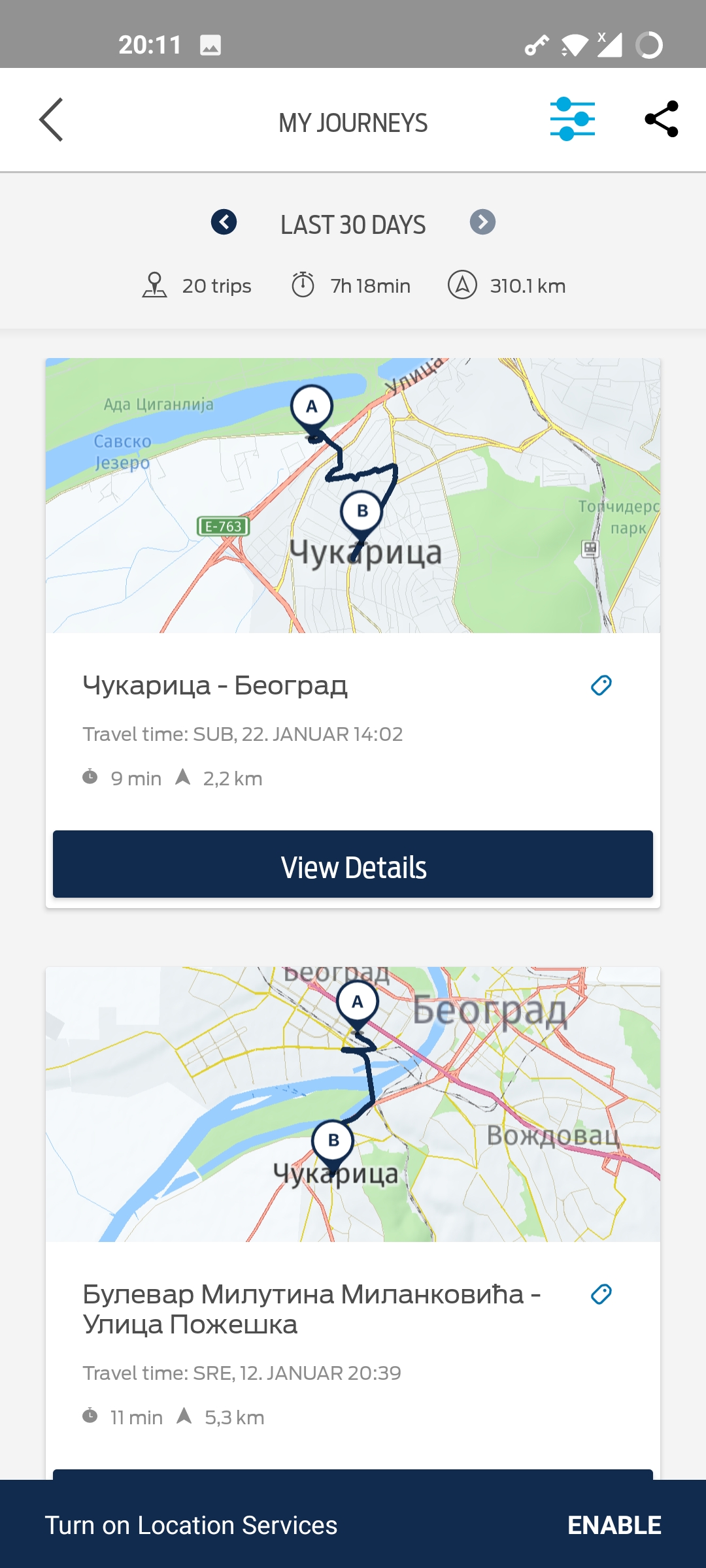This screenshot has height=1568, width=706.
Task: Tag the Булевар Милутина Миланковића journey
Action: point(601,1294)
